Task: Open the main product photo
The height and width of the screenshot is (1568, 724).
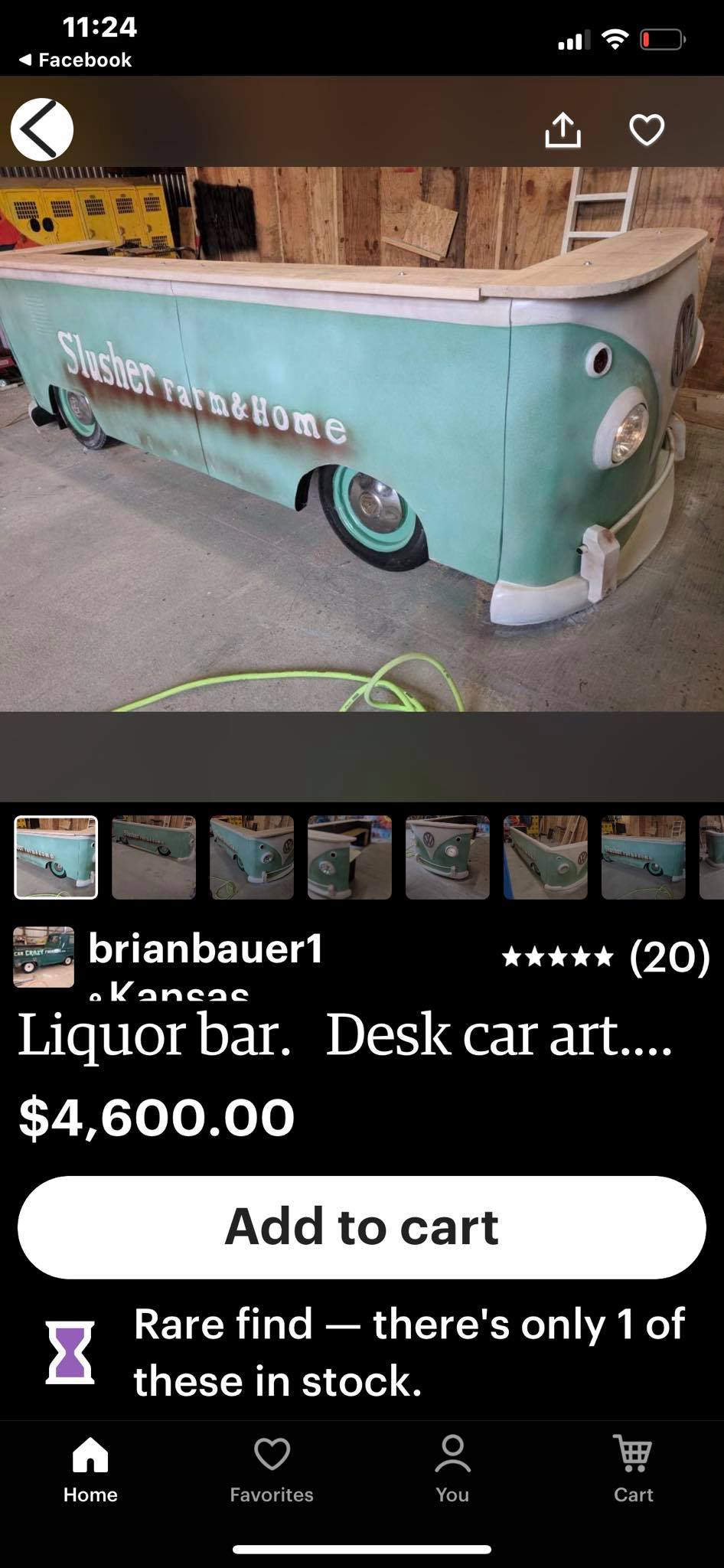Action: [362, 438]
